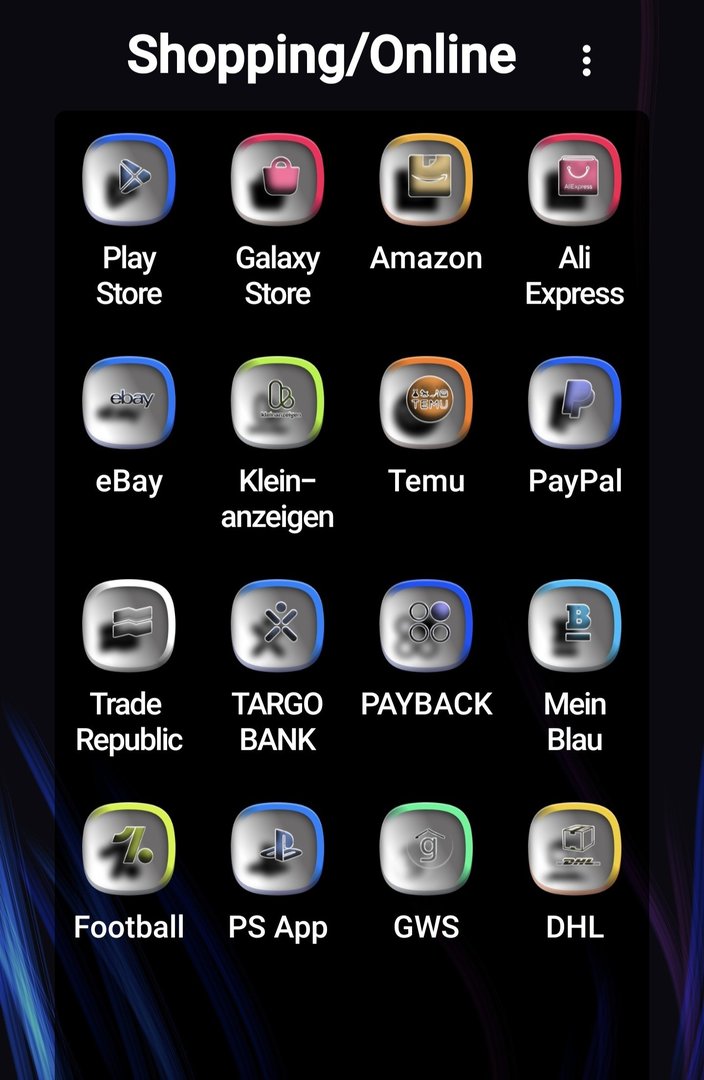Launch the TARGOBANK app
The width and height of the screenshot is (704, 1080).
[278, 626]
